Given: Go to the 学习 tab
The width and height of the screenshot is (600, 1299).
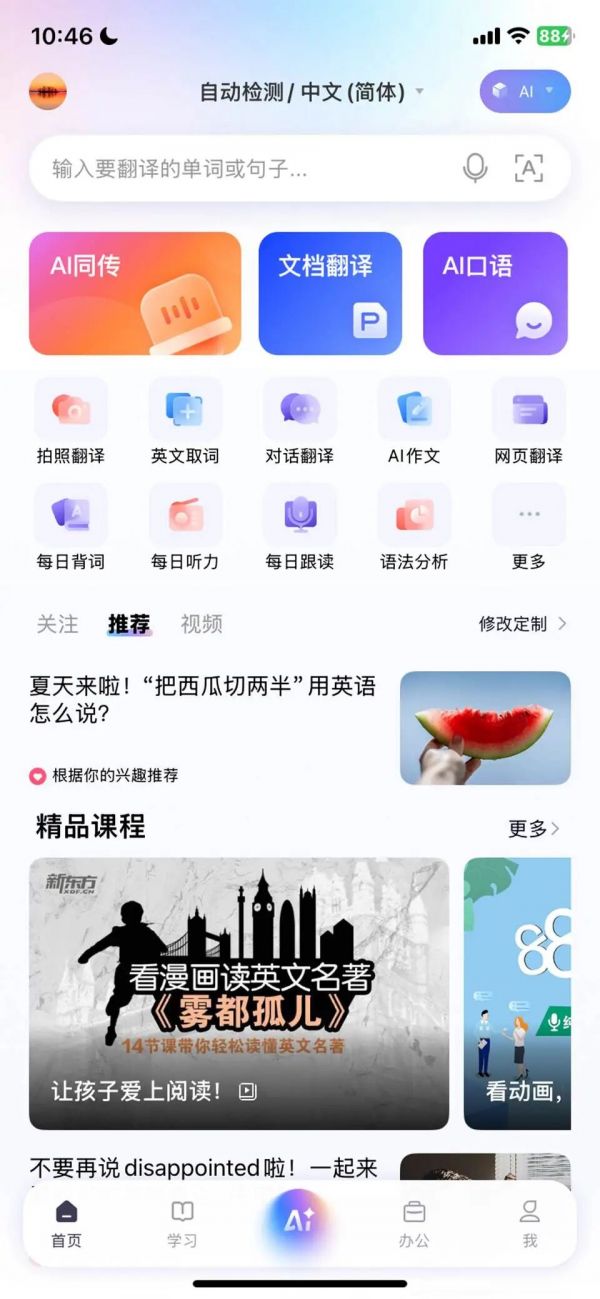Looking at the screenshot, I should pos(182,1224).
